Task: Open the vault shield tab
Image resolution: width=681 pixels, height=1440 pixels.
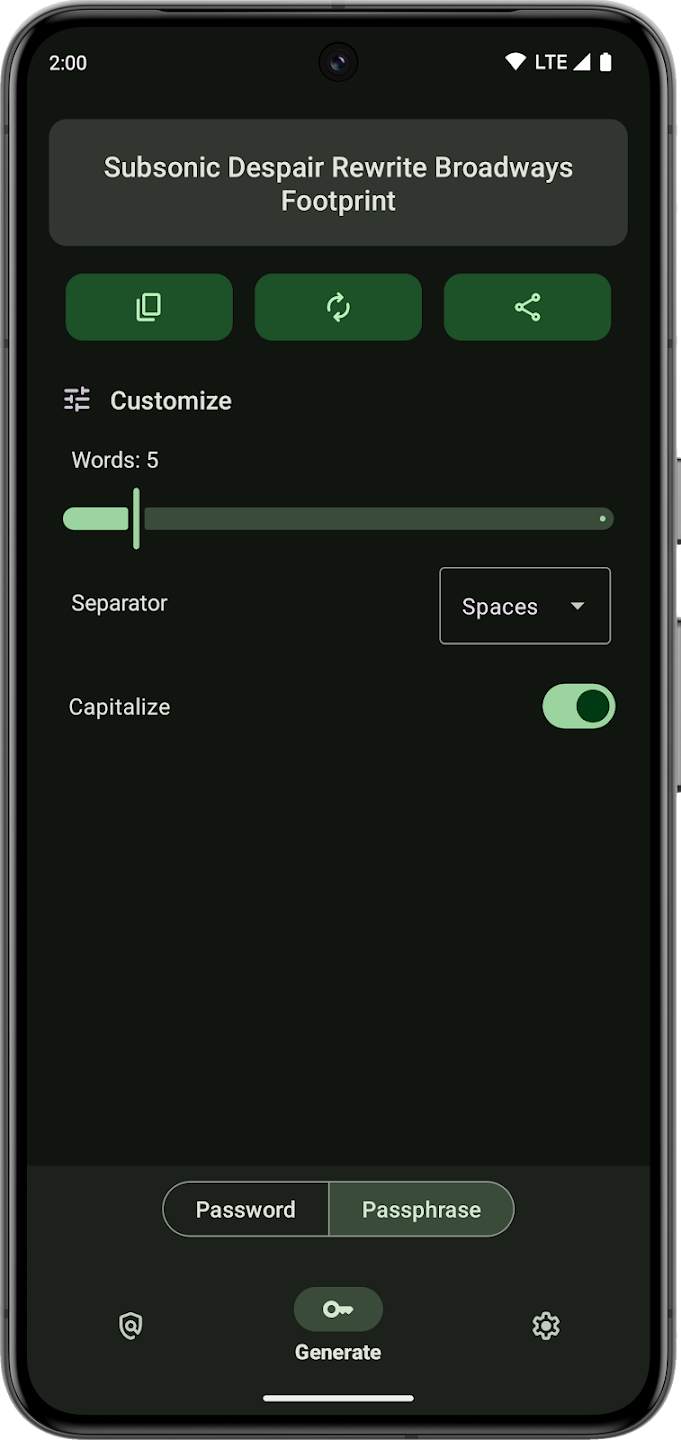Action: [x=131, y=1326]
